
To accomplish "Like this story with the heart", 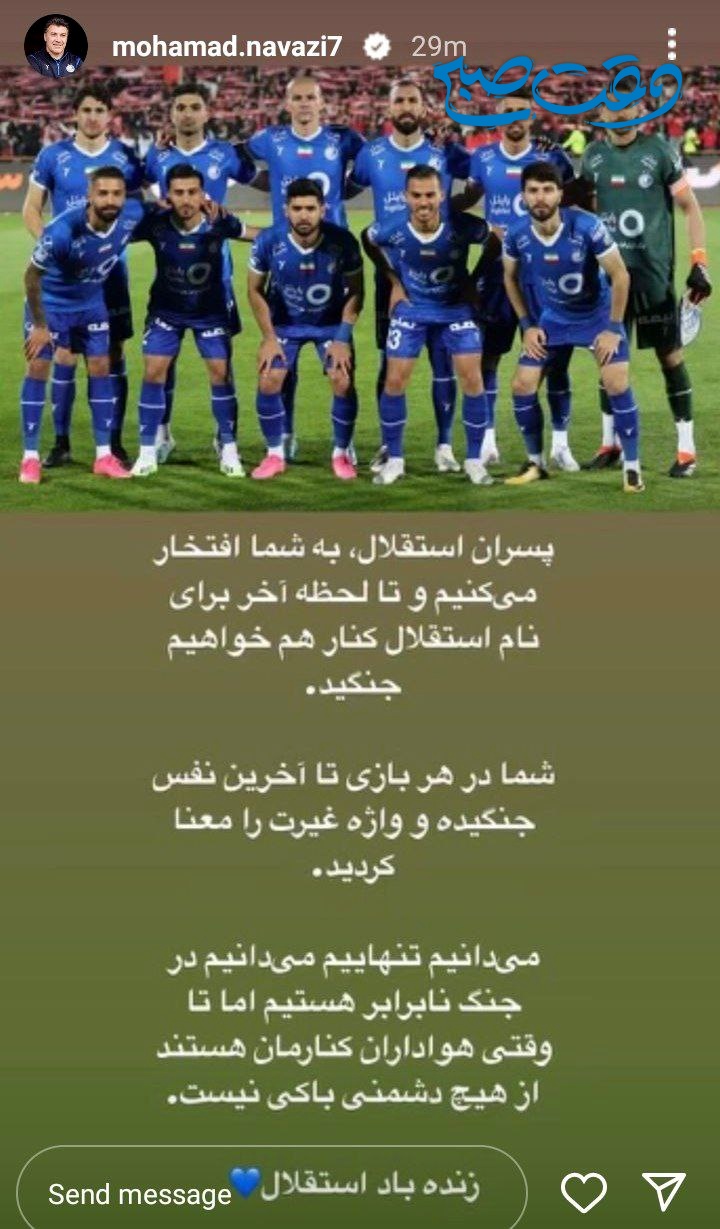I will click(x=584, y=1192).
